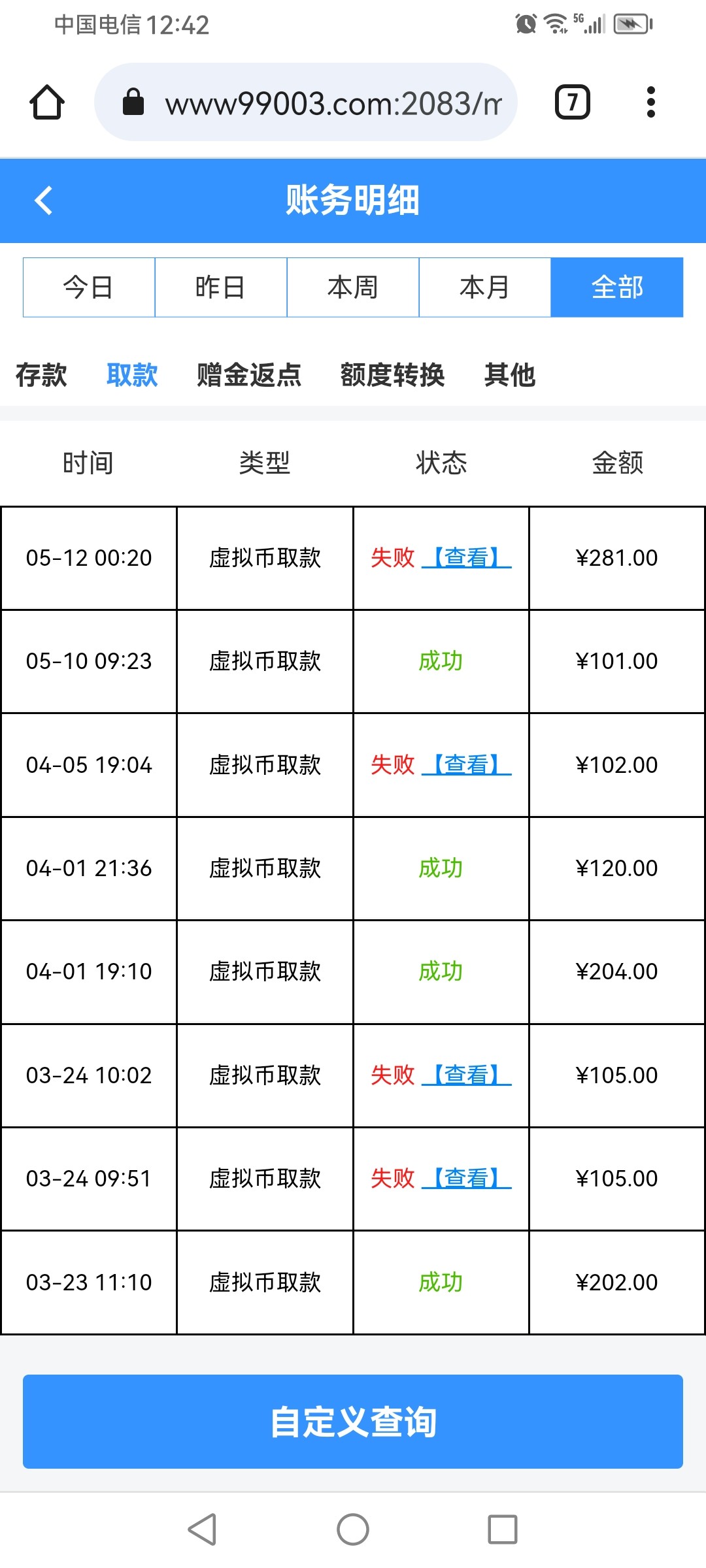Screen dimensions: 706x1568
Task: Show the 取款 records tab
Action: coord(132,375)
